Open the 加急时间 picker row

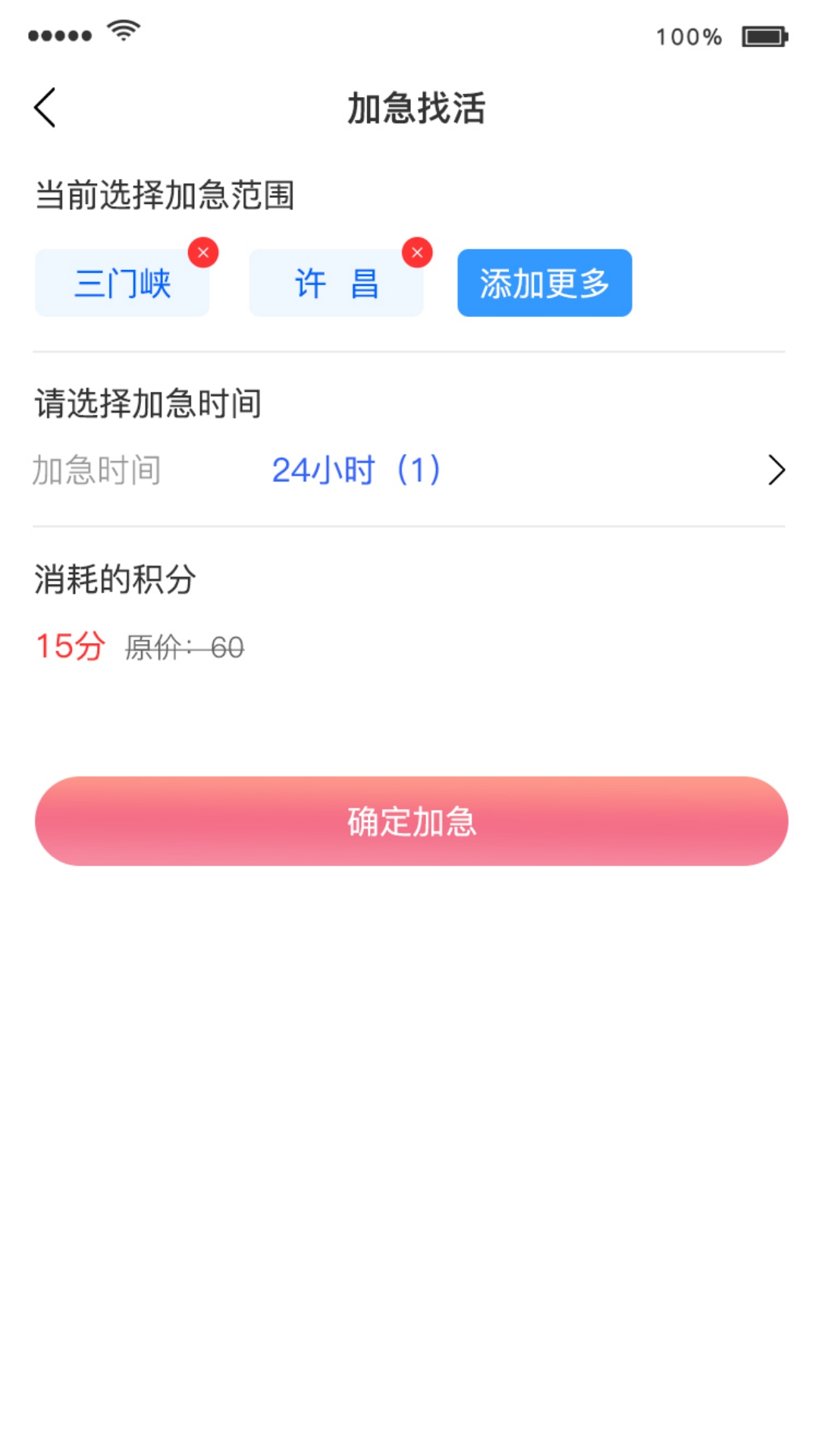pyautogui.click(x=409, y=470)
